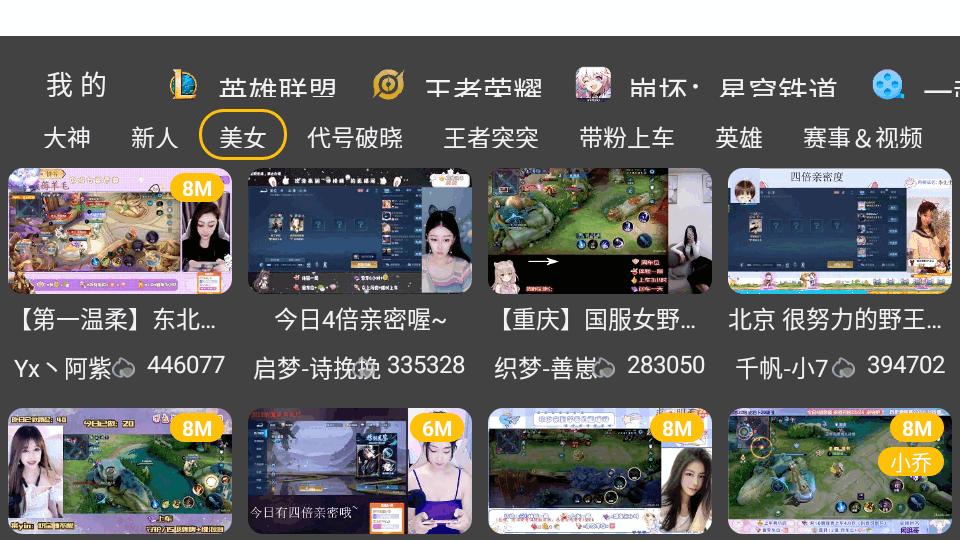The width and height of the screenshot is (960, 540).
Task: Select the 大神 sub-tab
Action: [x=67, y=137]
